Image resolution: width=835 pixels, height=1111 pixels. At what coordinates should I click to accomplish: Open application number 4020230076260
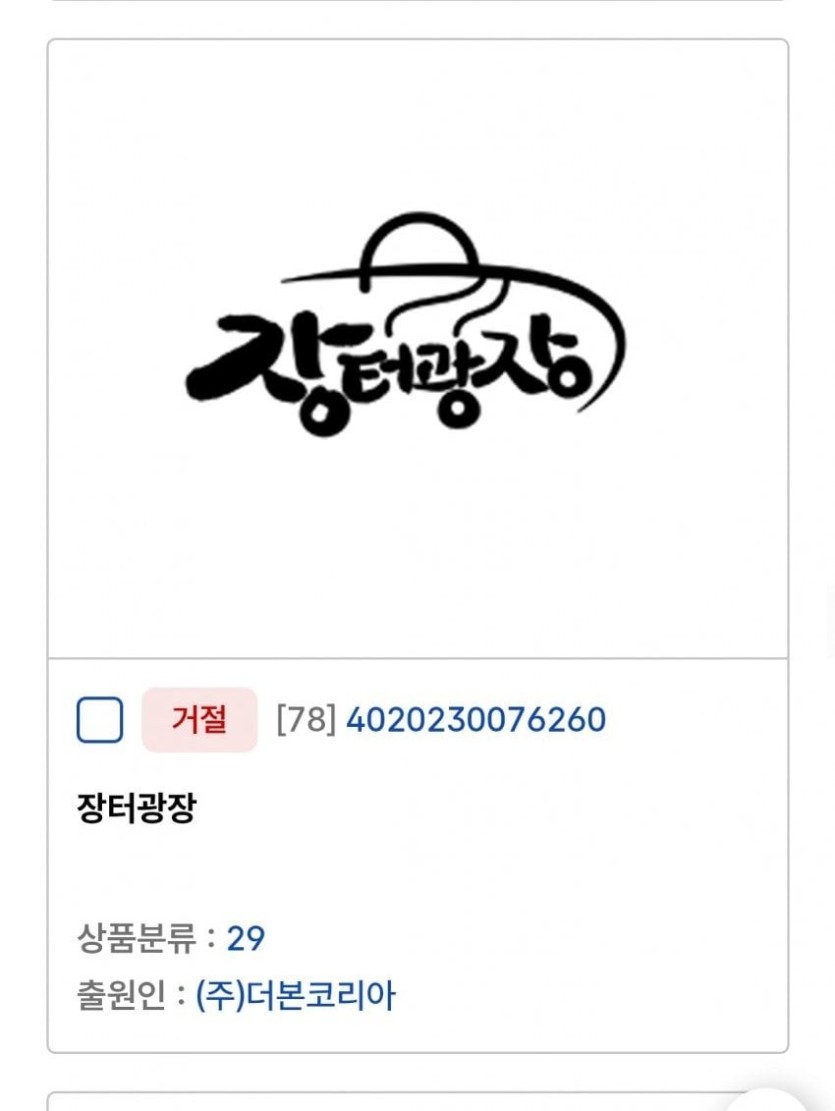click(475, 720)
